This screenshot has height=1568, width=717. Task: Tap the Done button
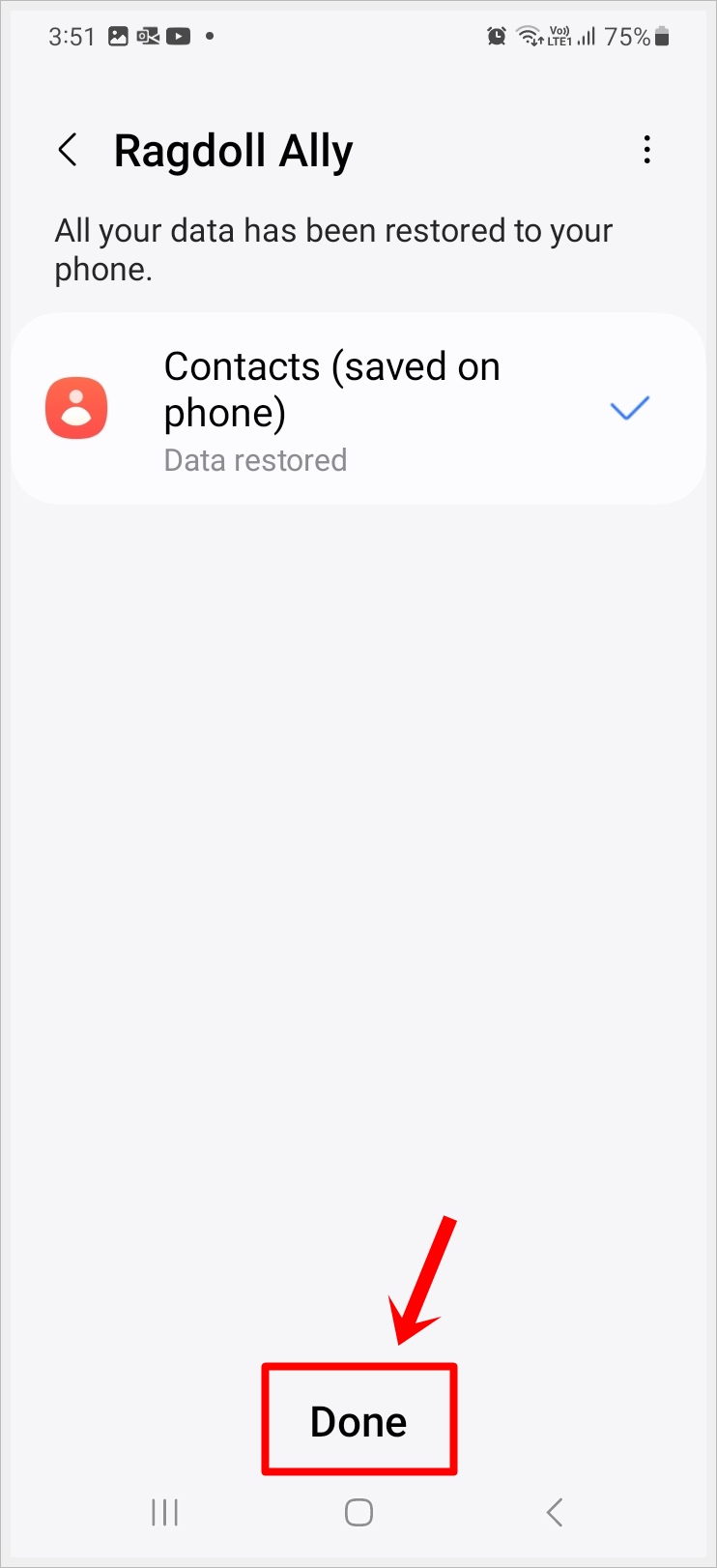[x=358, y=1420]
